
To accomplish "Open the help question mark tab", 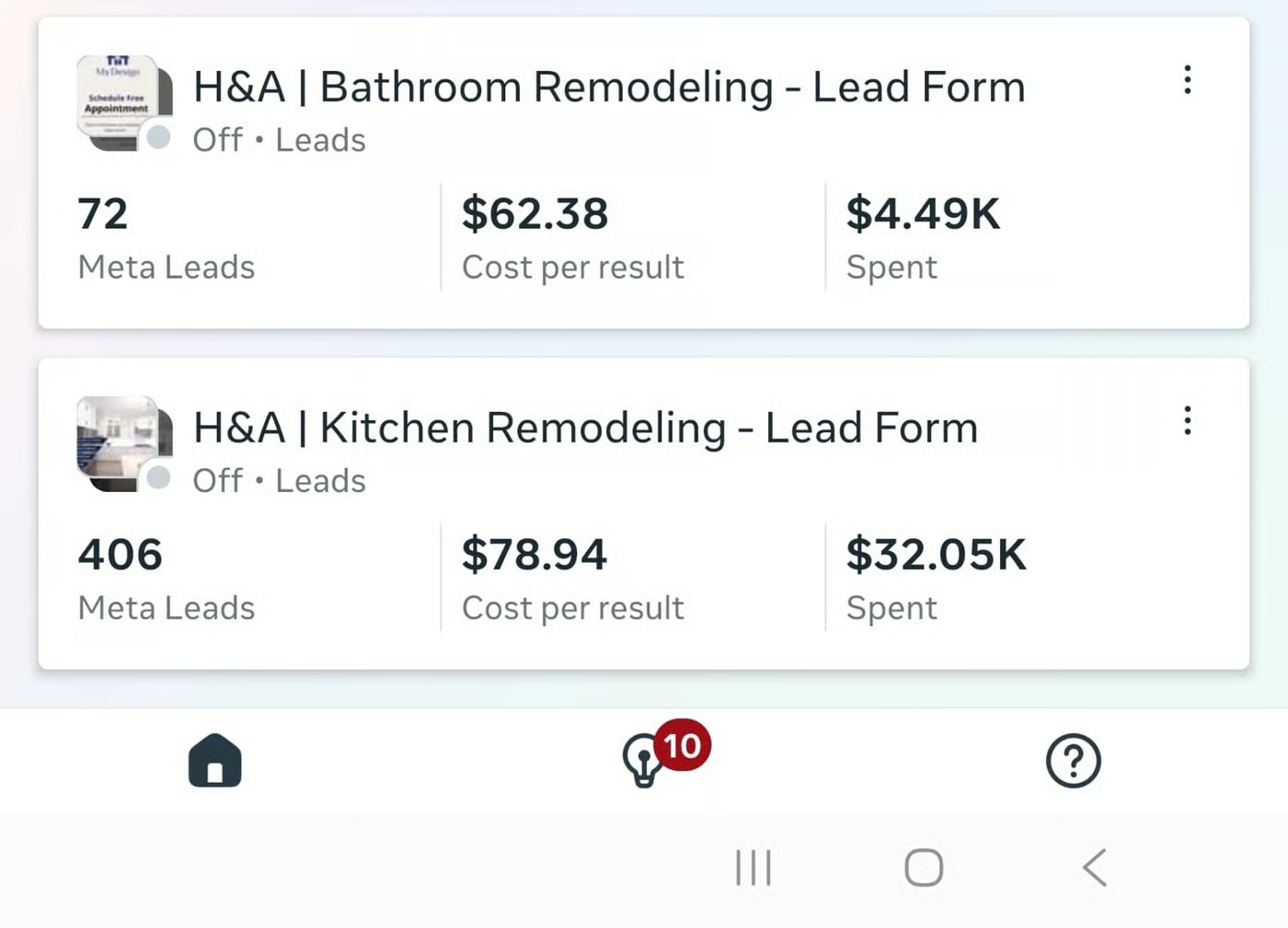I will pyautogui.click(x=1073, y=761).
